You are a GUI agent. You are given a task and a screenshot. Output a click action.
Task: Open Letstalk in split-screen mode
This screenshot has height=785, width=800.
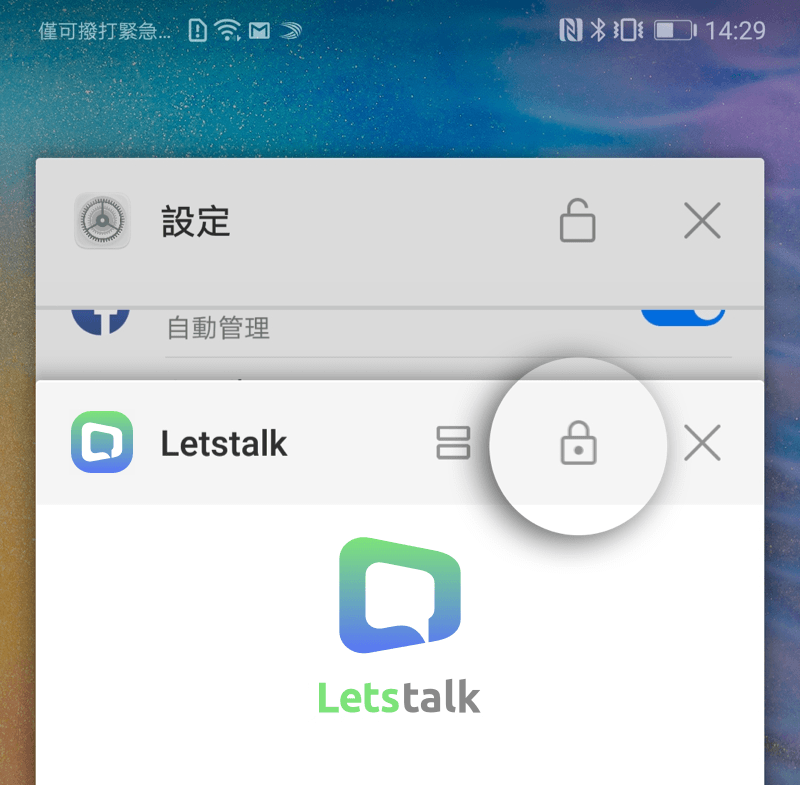453,443
